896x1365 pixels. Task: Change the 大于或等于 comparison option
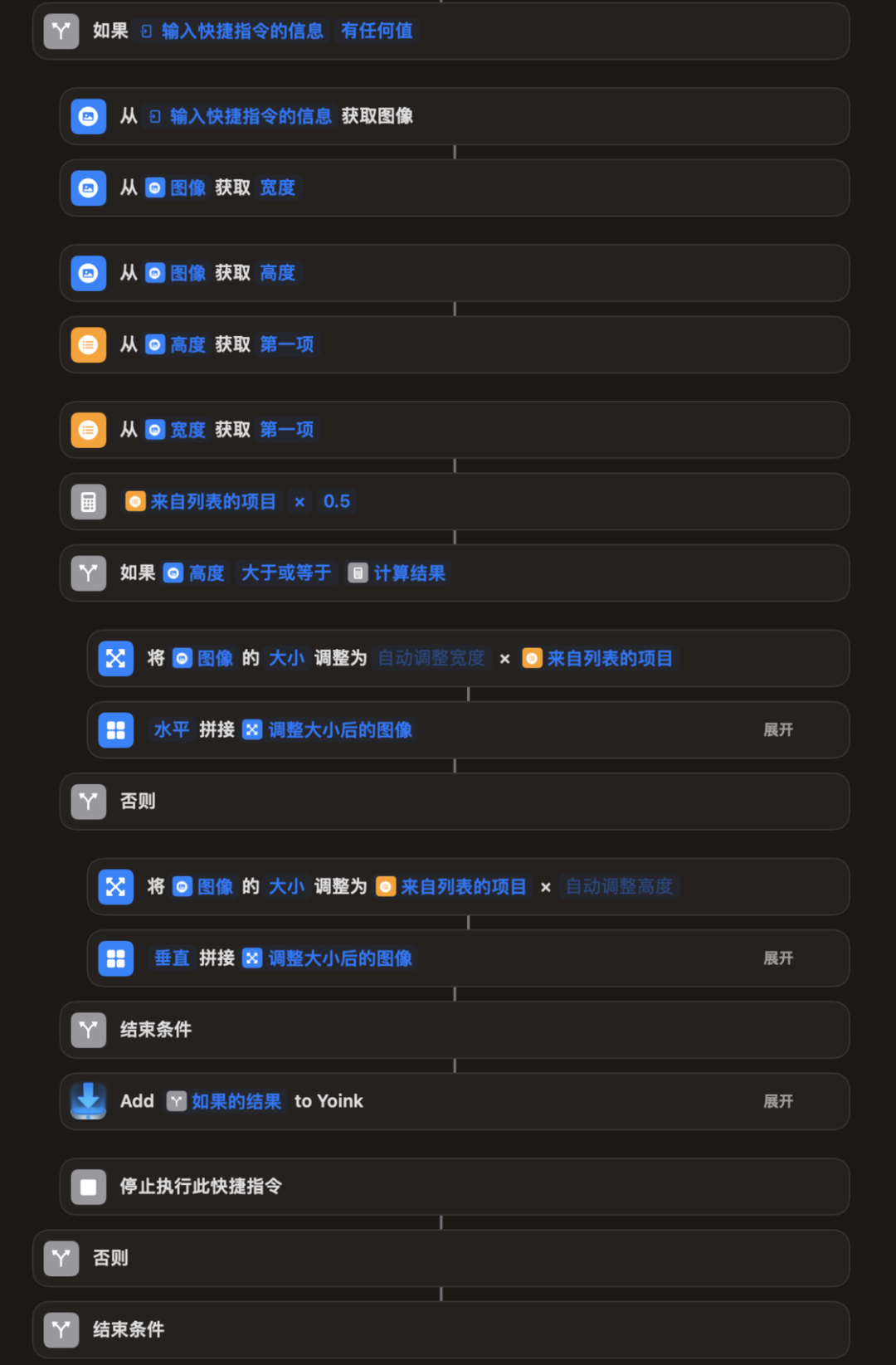pos(286,573)
